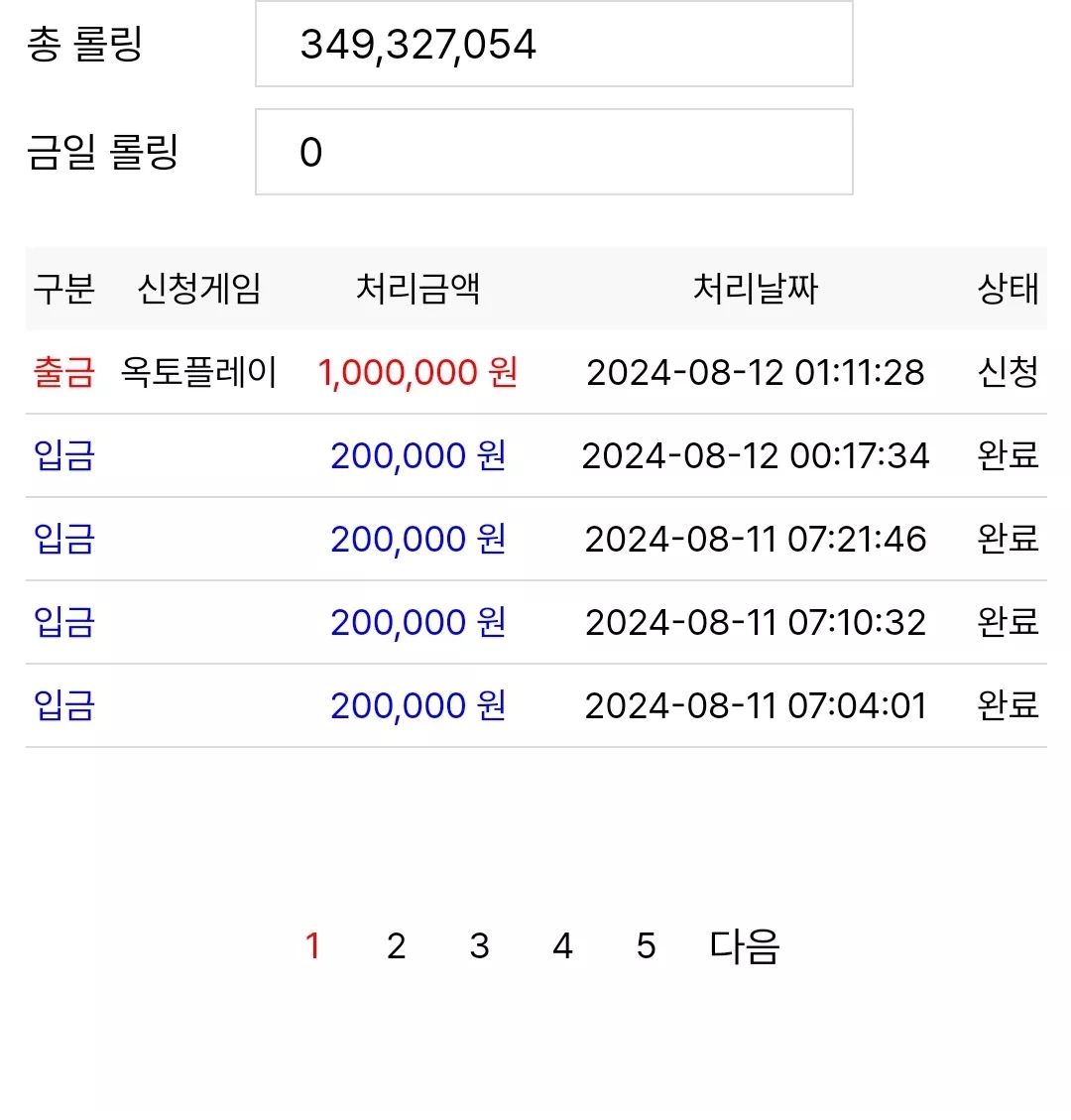Open page 3 in the pagination

point(480,945)
